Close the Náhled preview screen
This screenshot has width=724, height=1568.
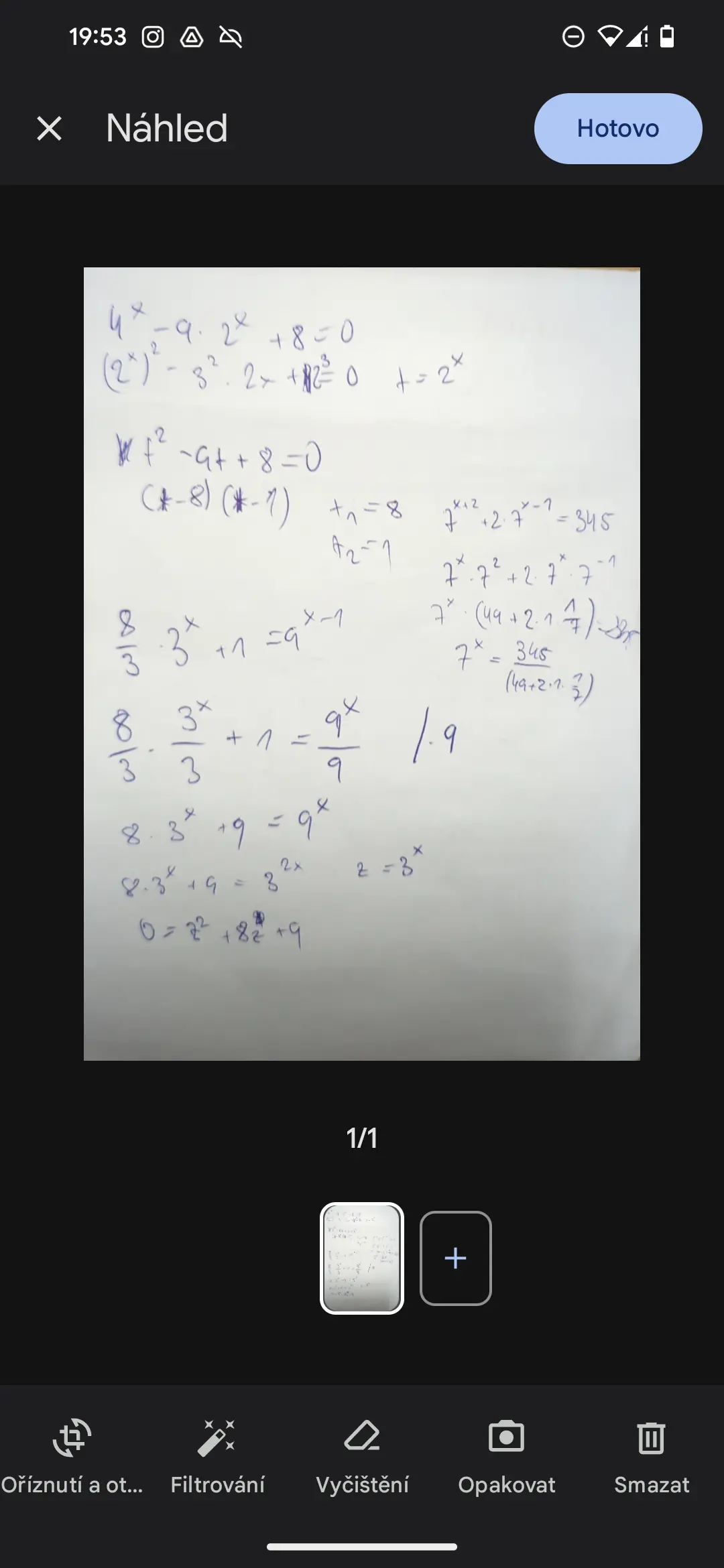point(49,128)
